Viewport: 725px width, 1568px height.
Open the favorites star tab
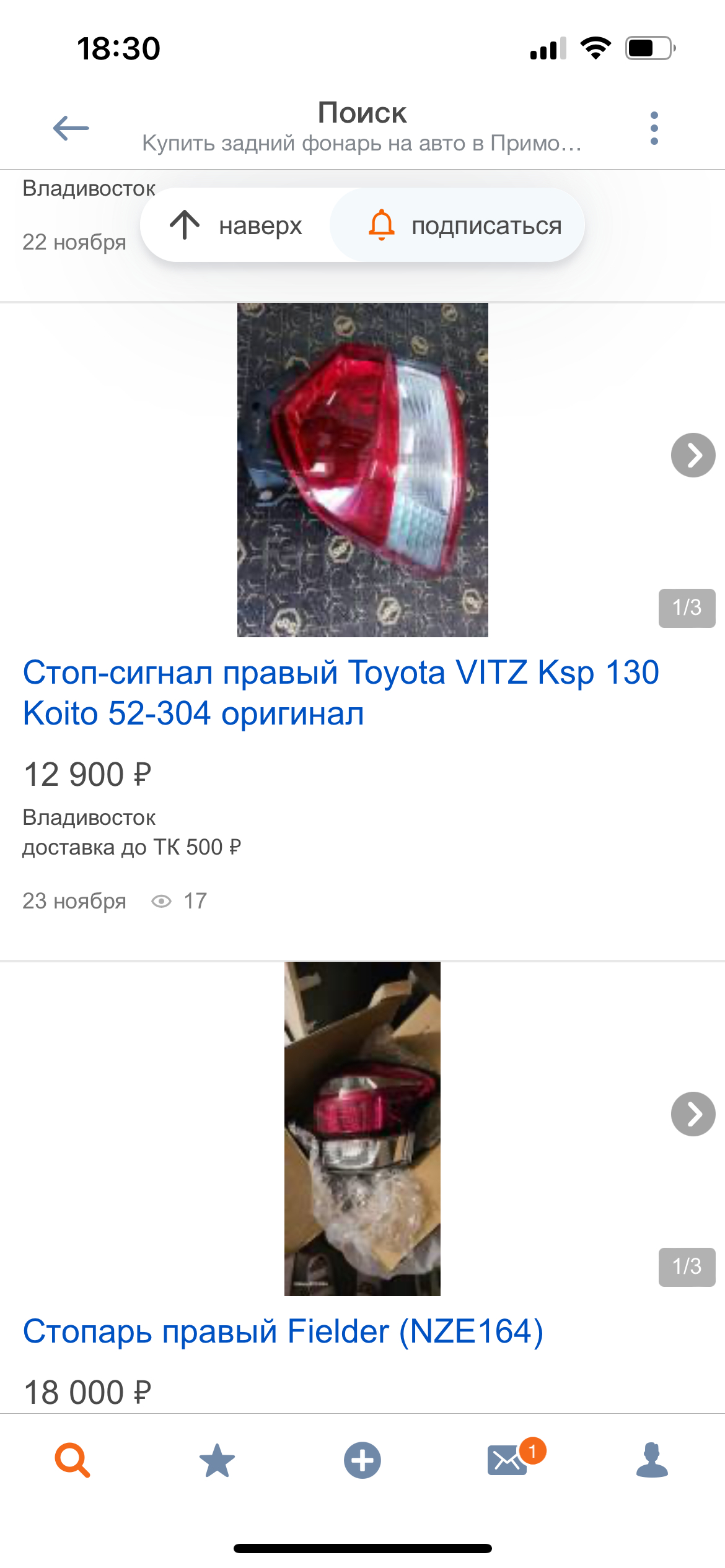tap(217, 1460)
